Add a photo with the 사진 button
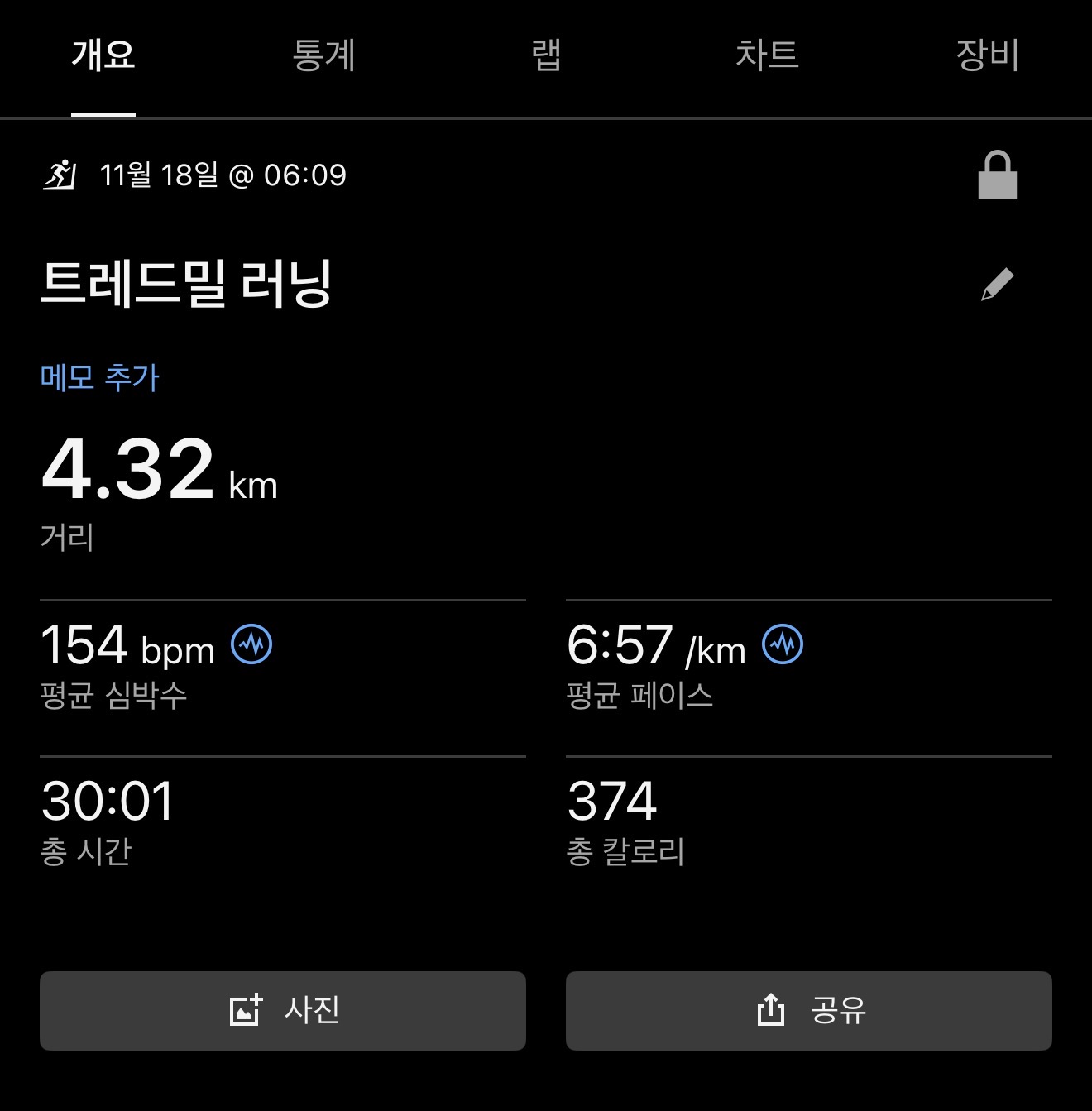This screenshot has width=1092, height=1111. pyautogui.click(x=283, y=1010)
